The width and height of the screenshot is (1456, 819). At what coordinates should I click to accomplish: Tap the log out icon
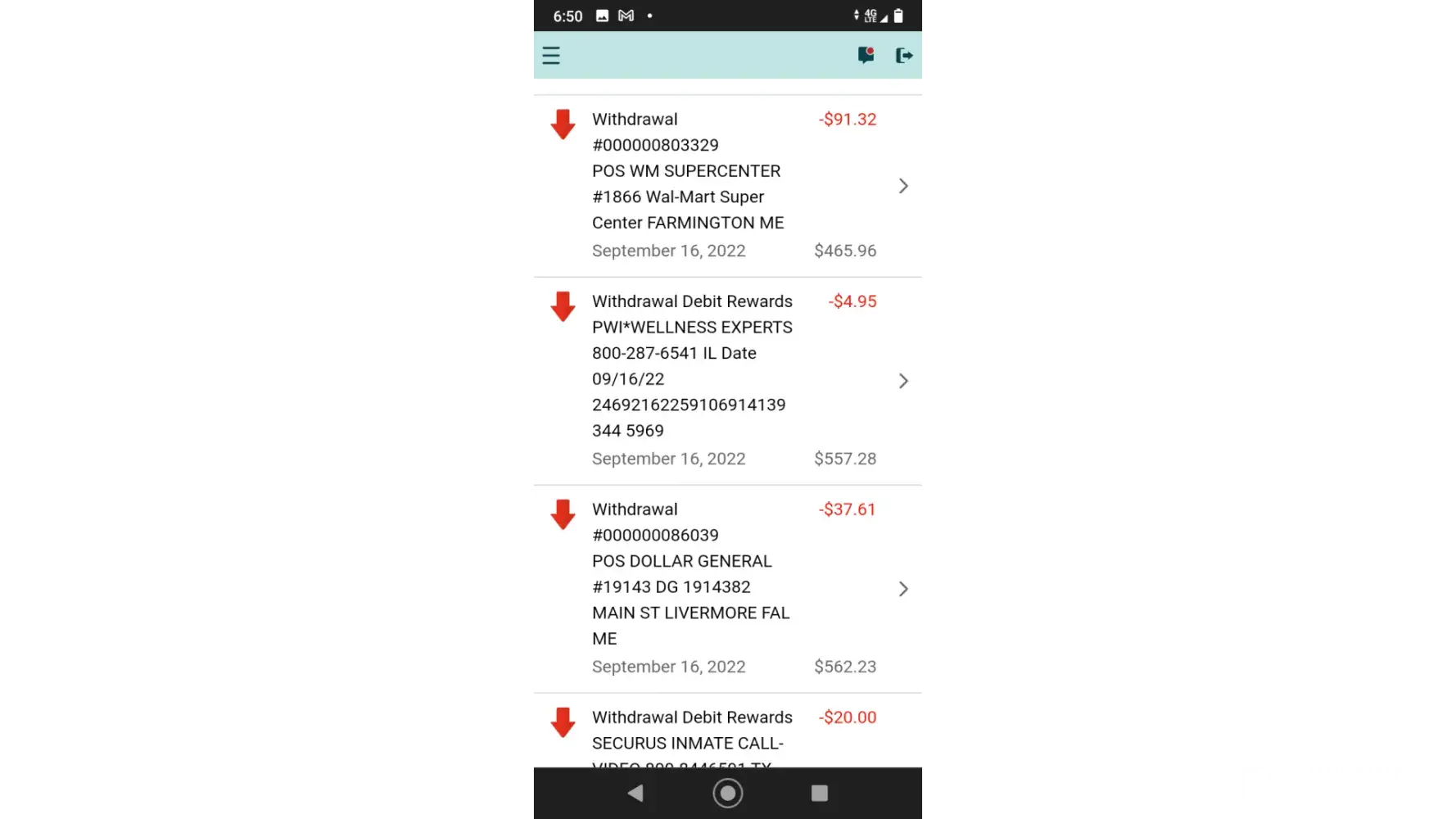pos(904,56)
